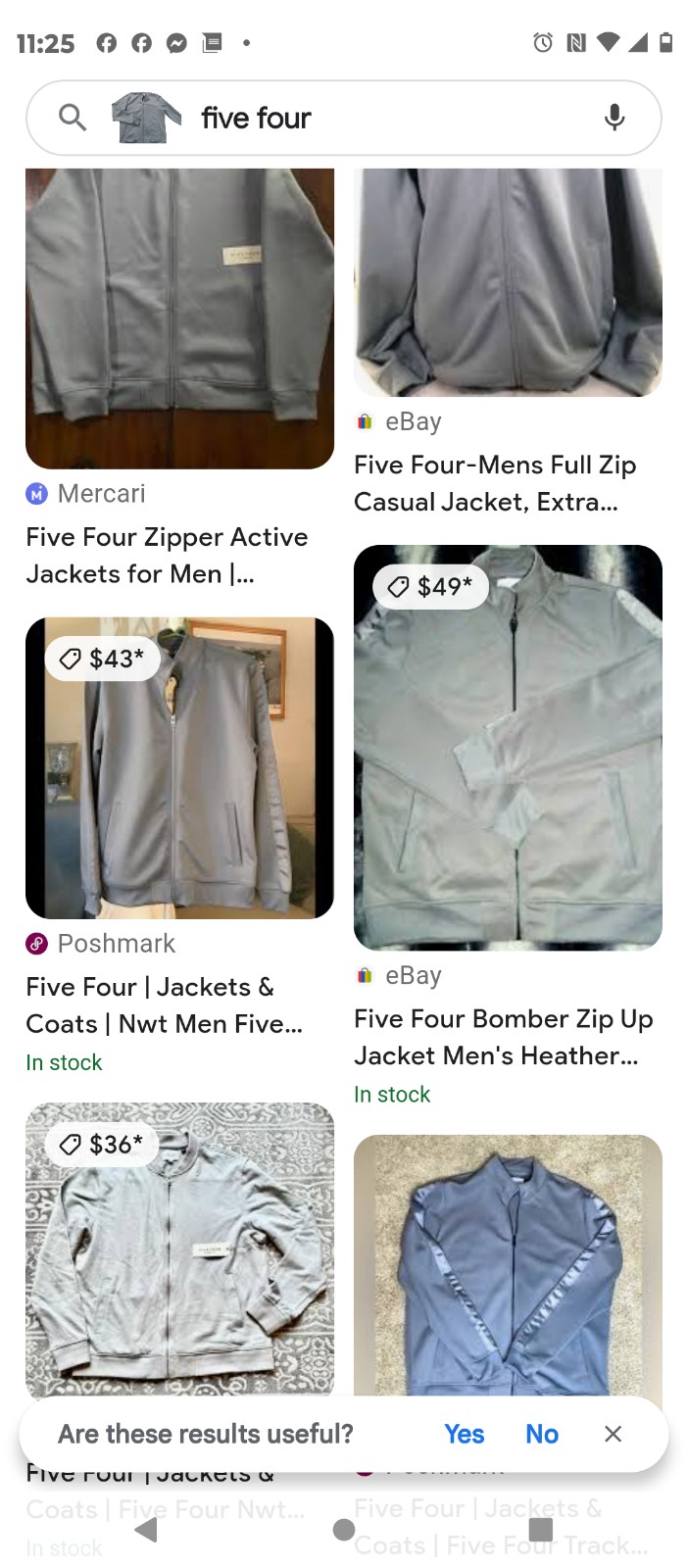Go back using the system back button
Image resolution: width=688 pixels, height=1568 pixels.
coord(147,1530)
